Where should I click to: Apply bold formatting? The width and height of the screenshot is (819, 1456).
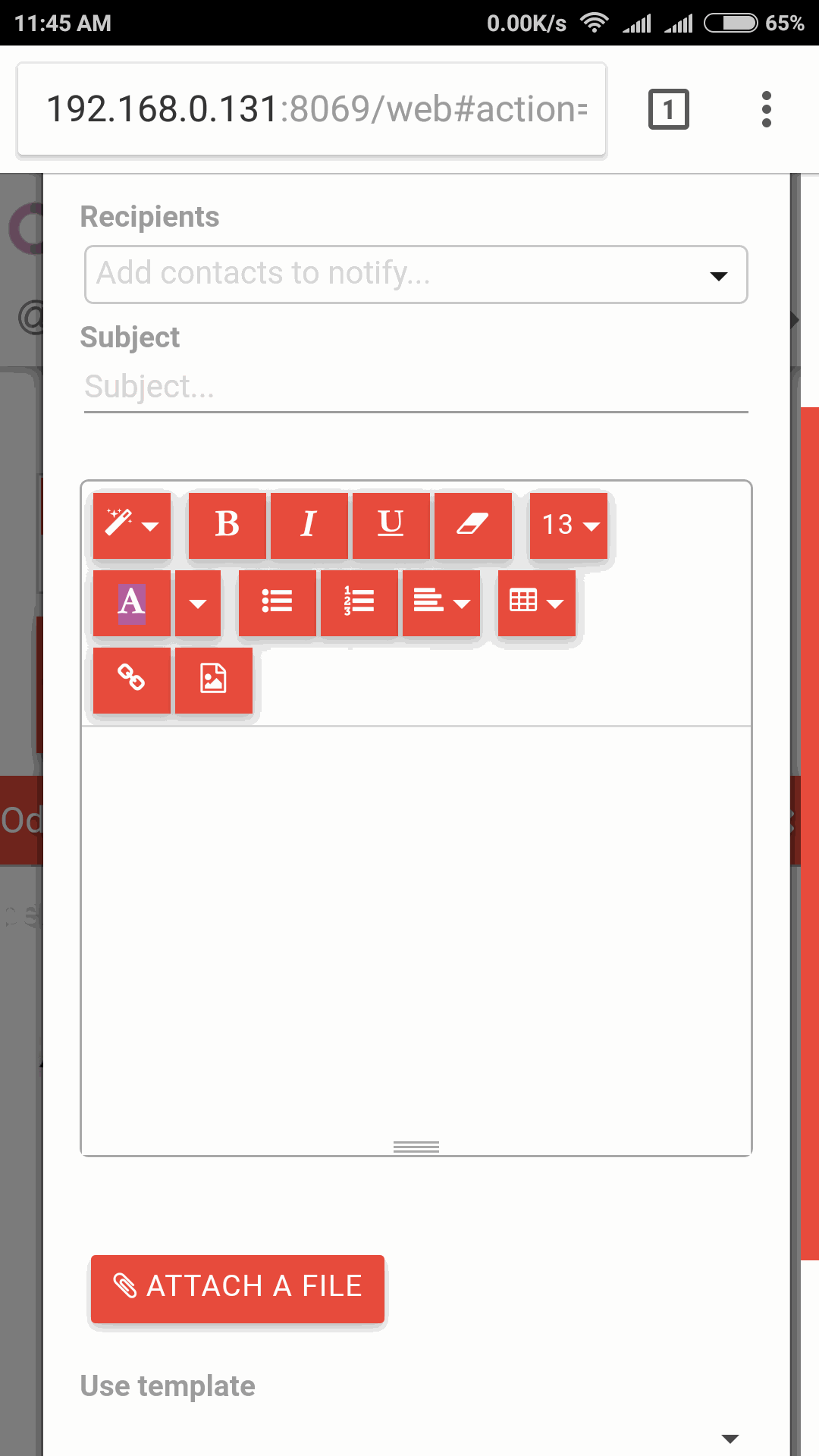227,525
